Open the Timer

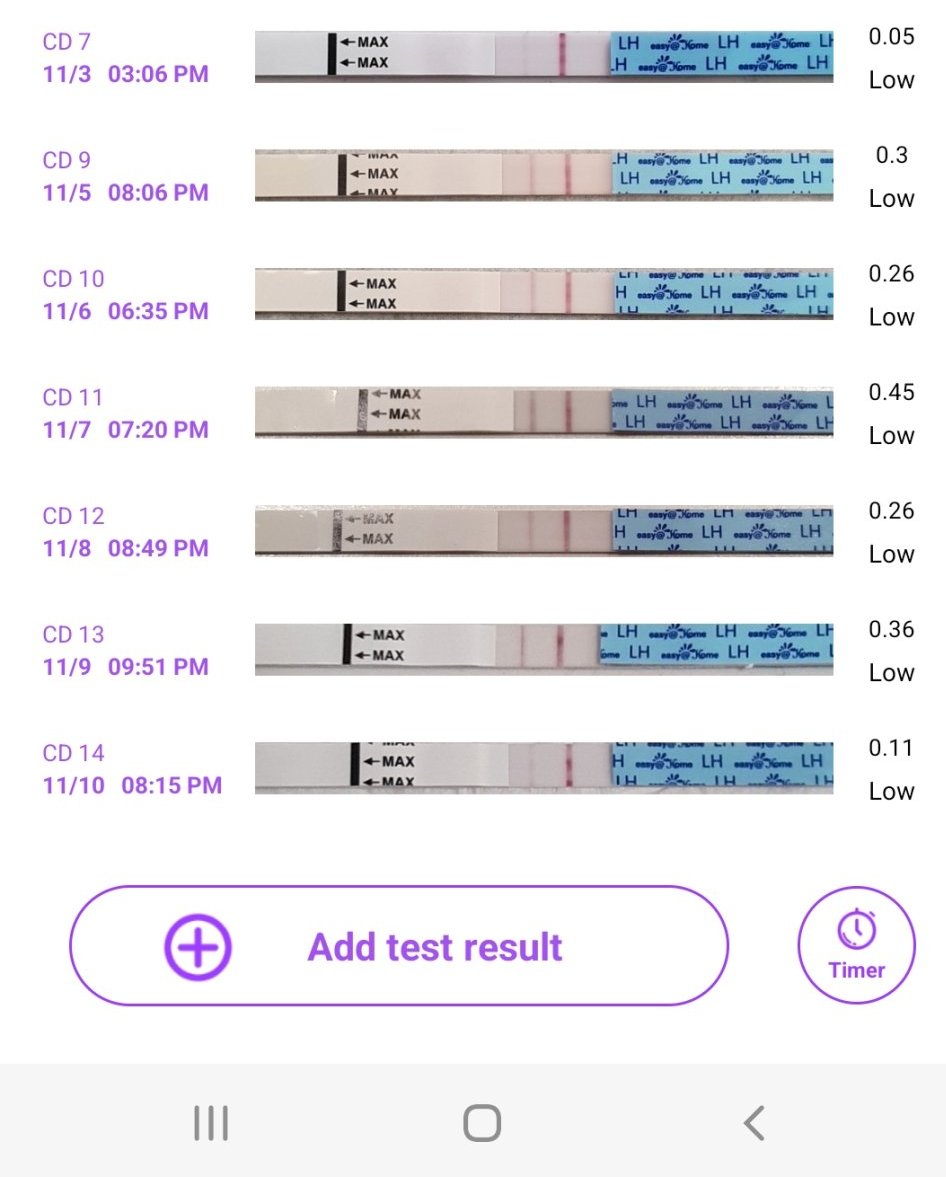point(856,945)
